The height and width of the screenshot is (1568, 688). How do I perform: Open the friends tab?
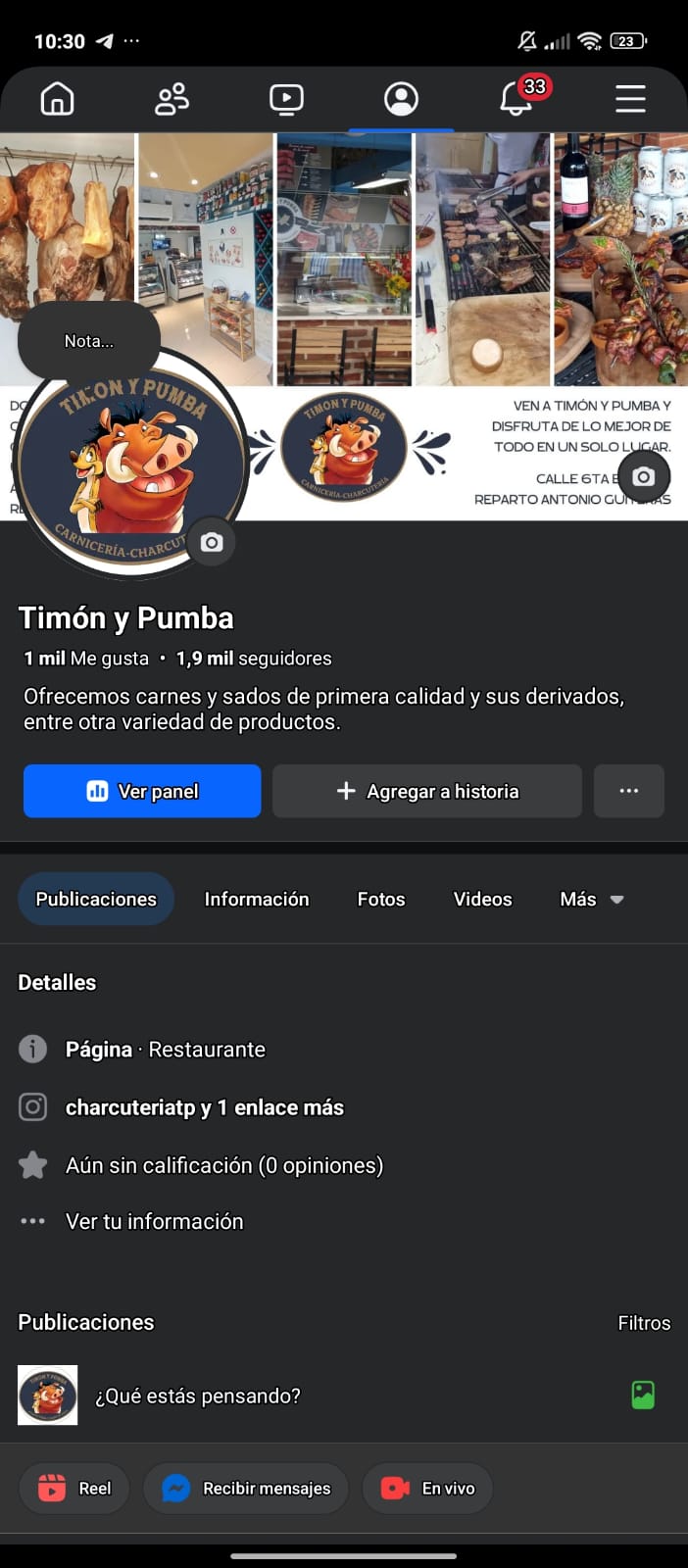pyautogui.click(x=172, y=99)
